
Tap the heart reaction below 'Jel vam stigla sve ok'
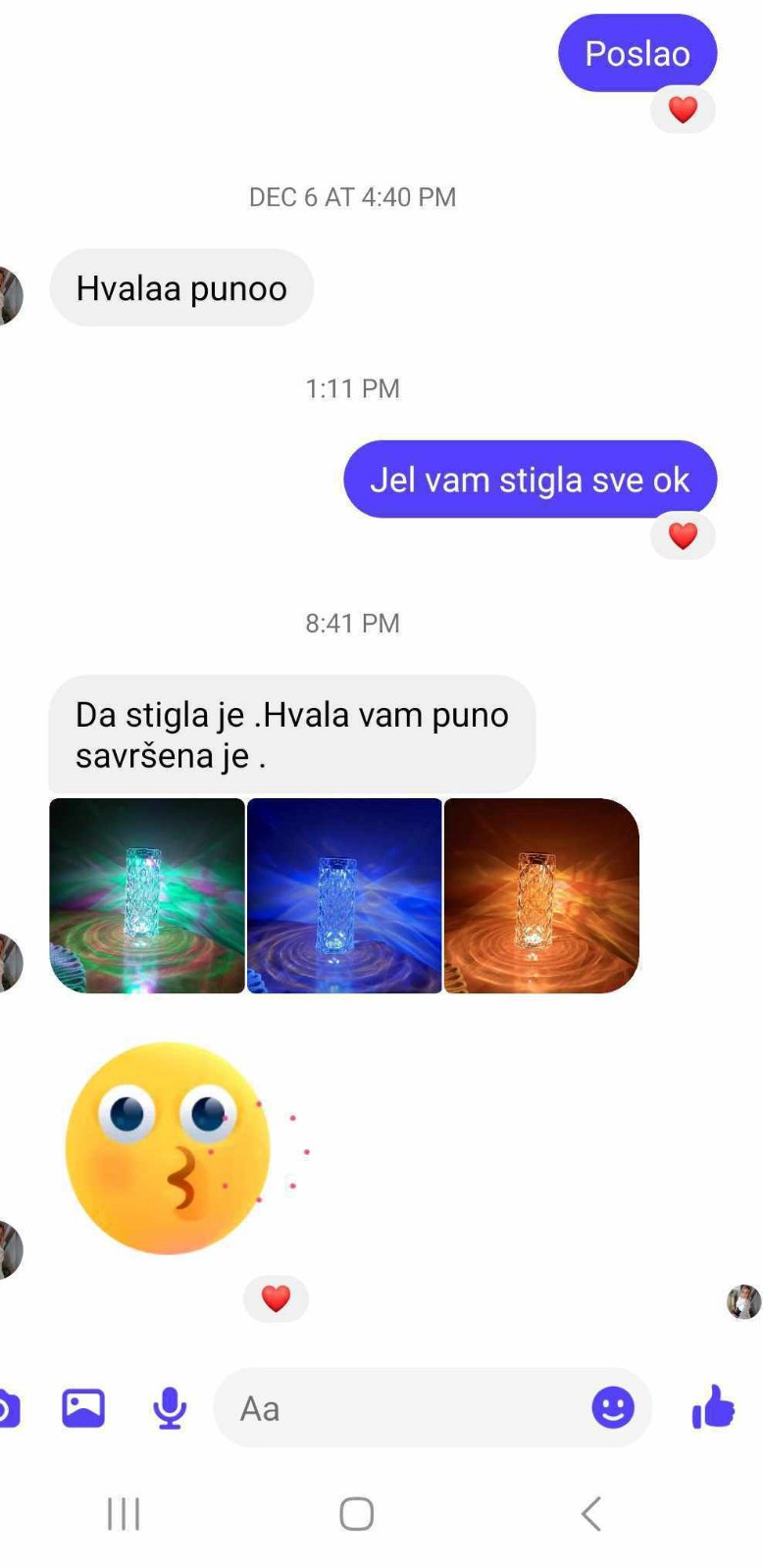click(682, 535)
